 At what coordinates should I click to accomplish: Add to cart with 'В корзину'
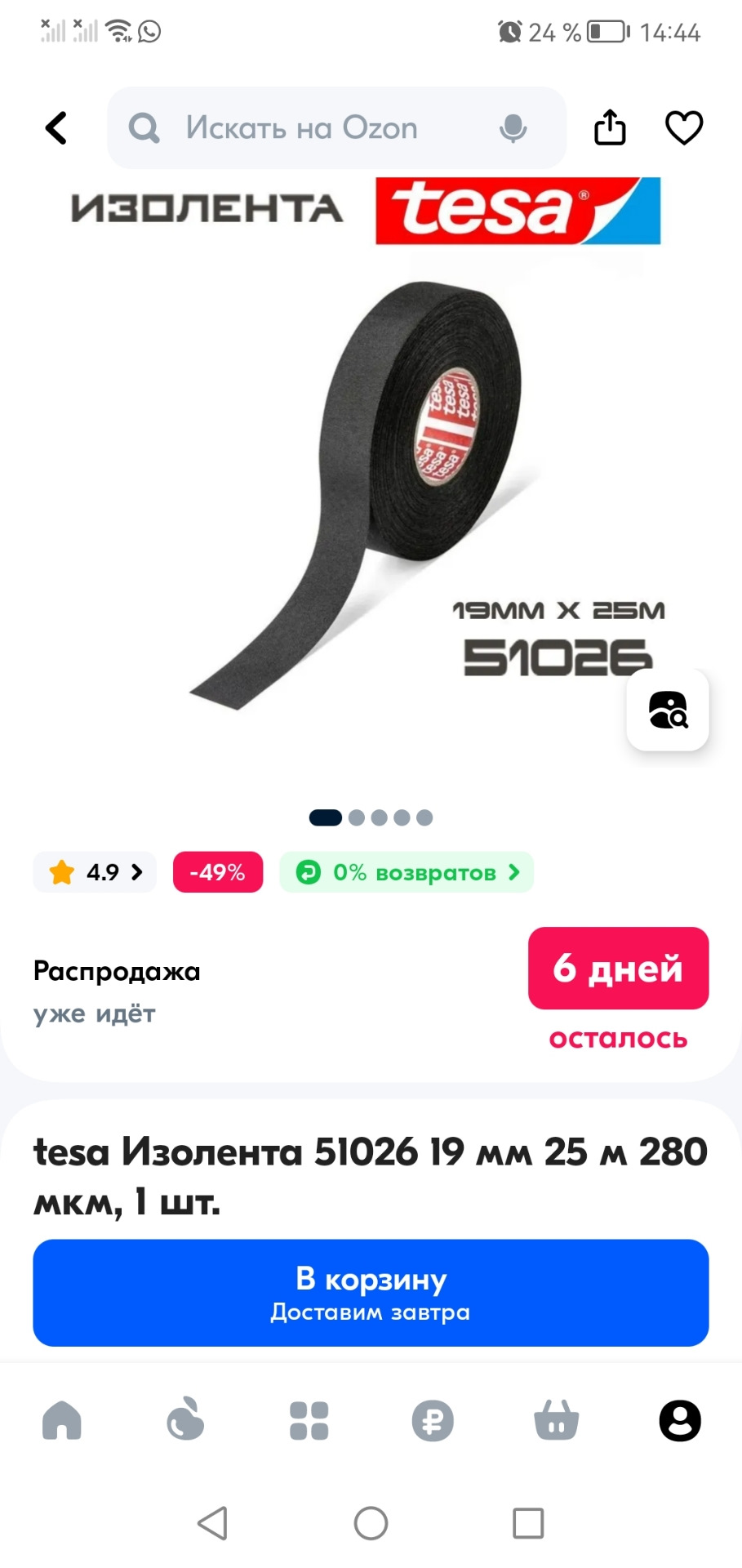click(371, 1293)
